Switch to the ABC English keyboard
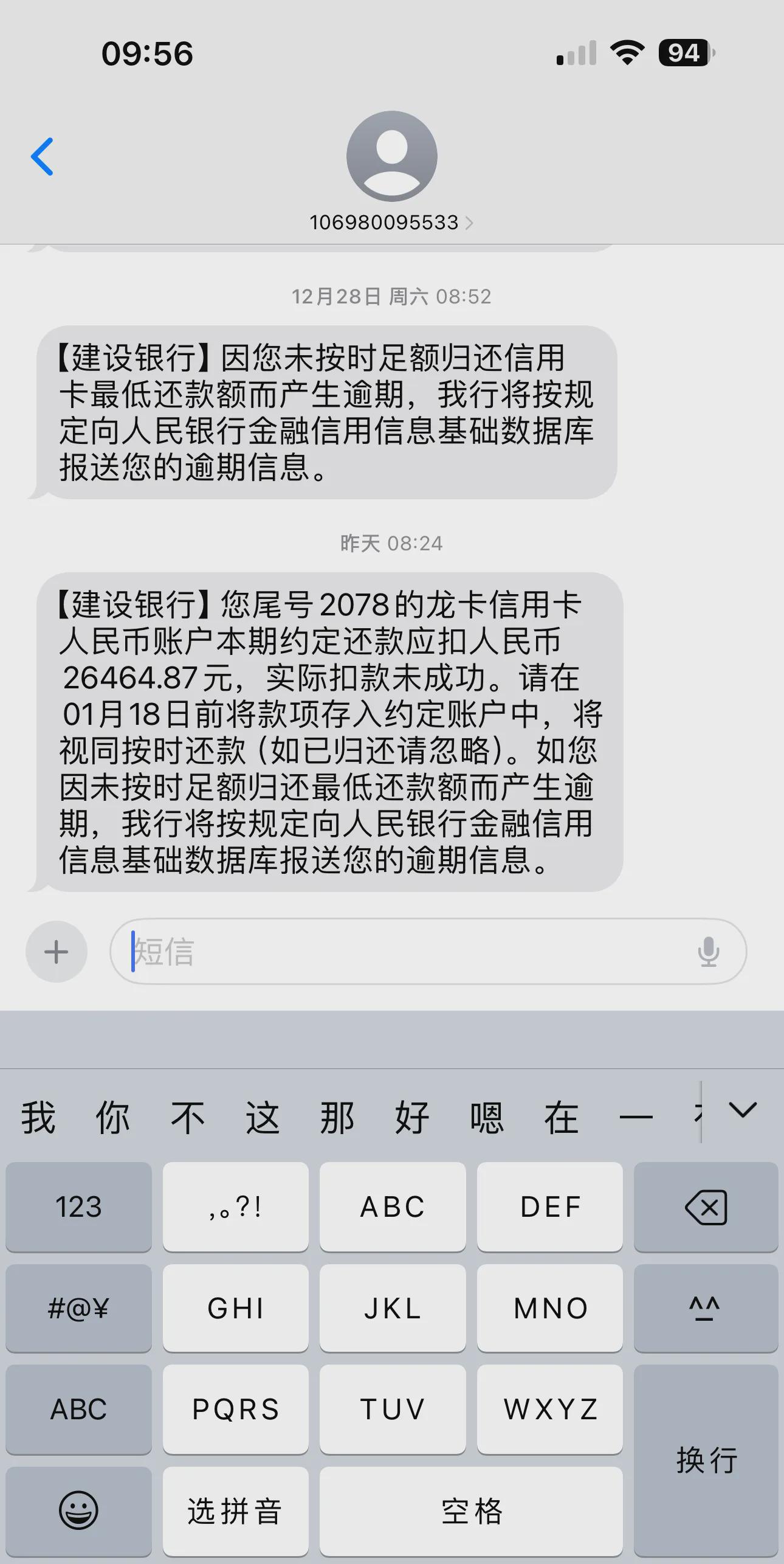The image size is (784, 1564). pos(78,1409)
